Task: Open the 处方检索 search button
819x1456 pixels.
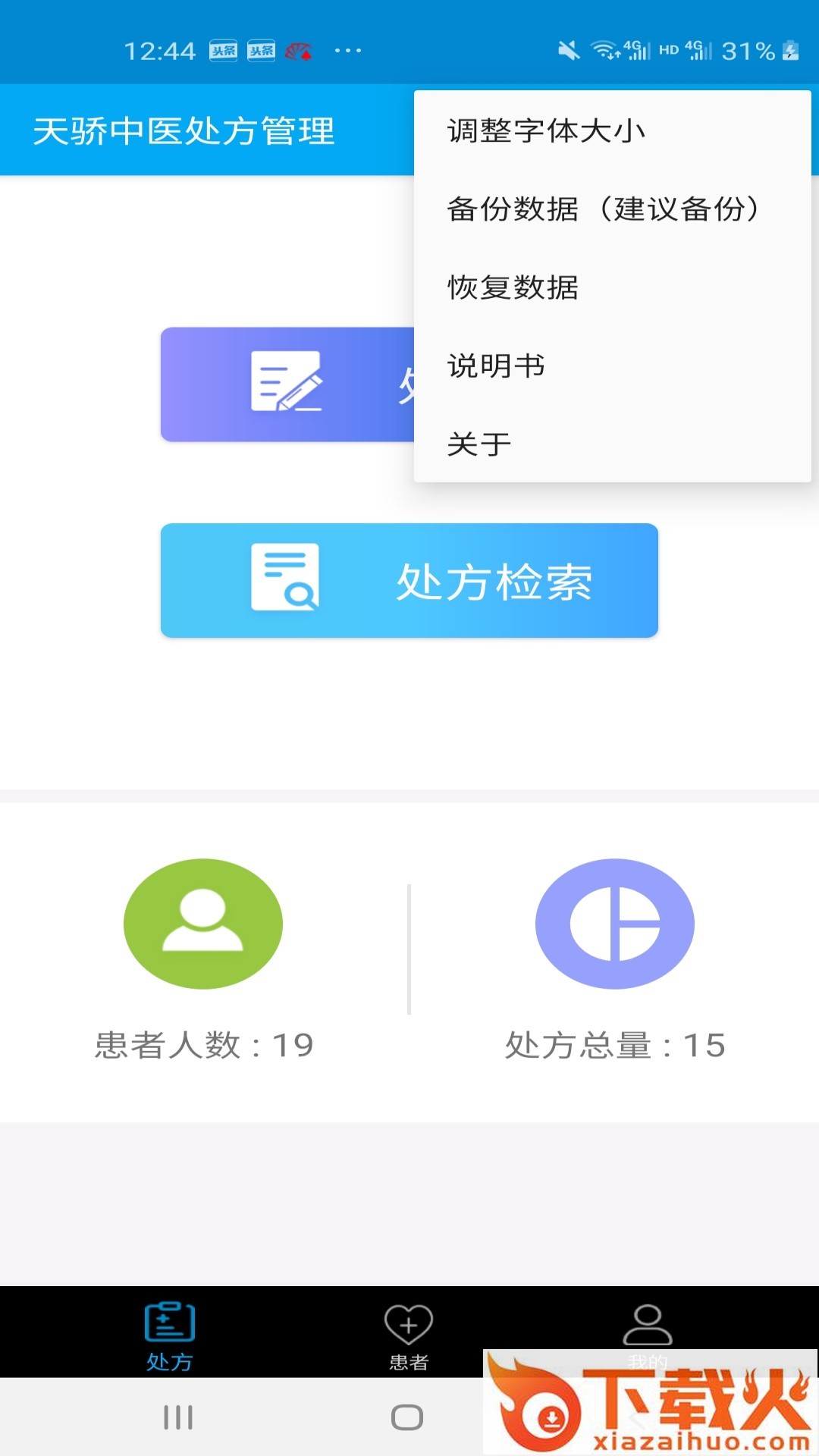Action: pyautogui.click(x=409, y=581)
